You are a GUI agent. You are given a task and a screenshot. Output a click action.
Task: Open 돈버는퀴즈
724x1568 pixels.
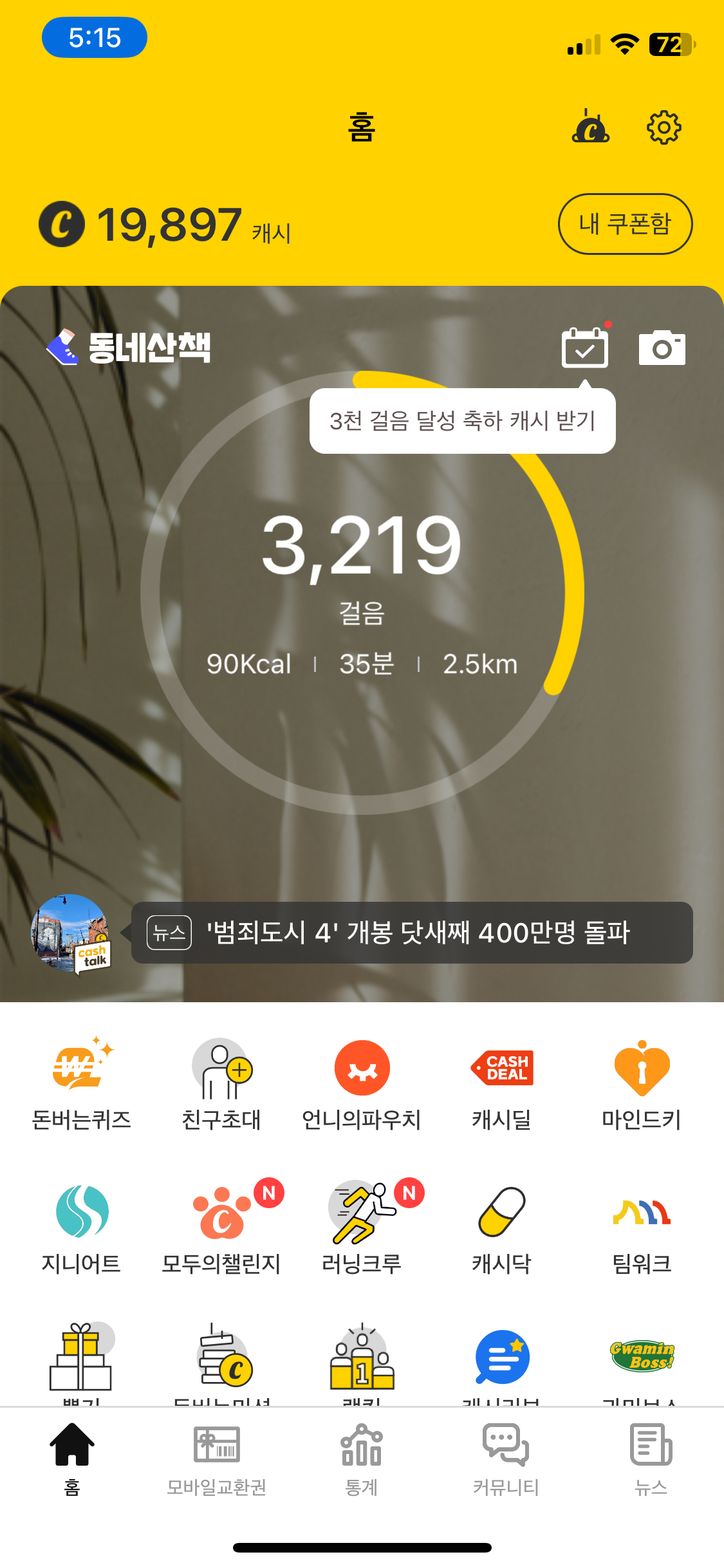pos(81,1083)
